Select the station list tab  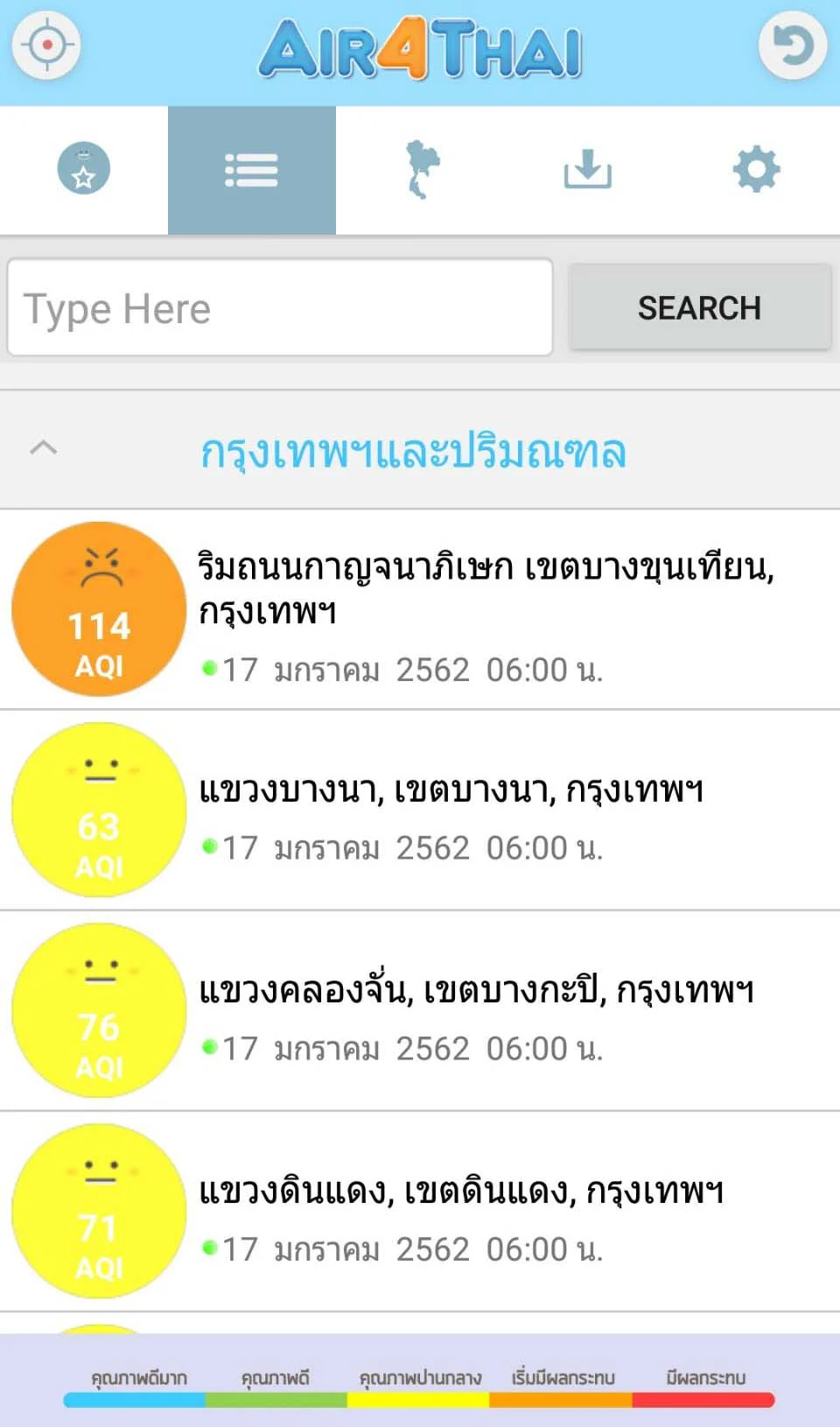click(x=252, y=170)
